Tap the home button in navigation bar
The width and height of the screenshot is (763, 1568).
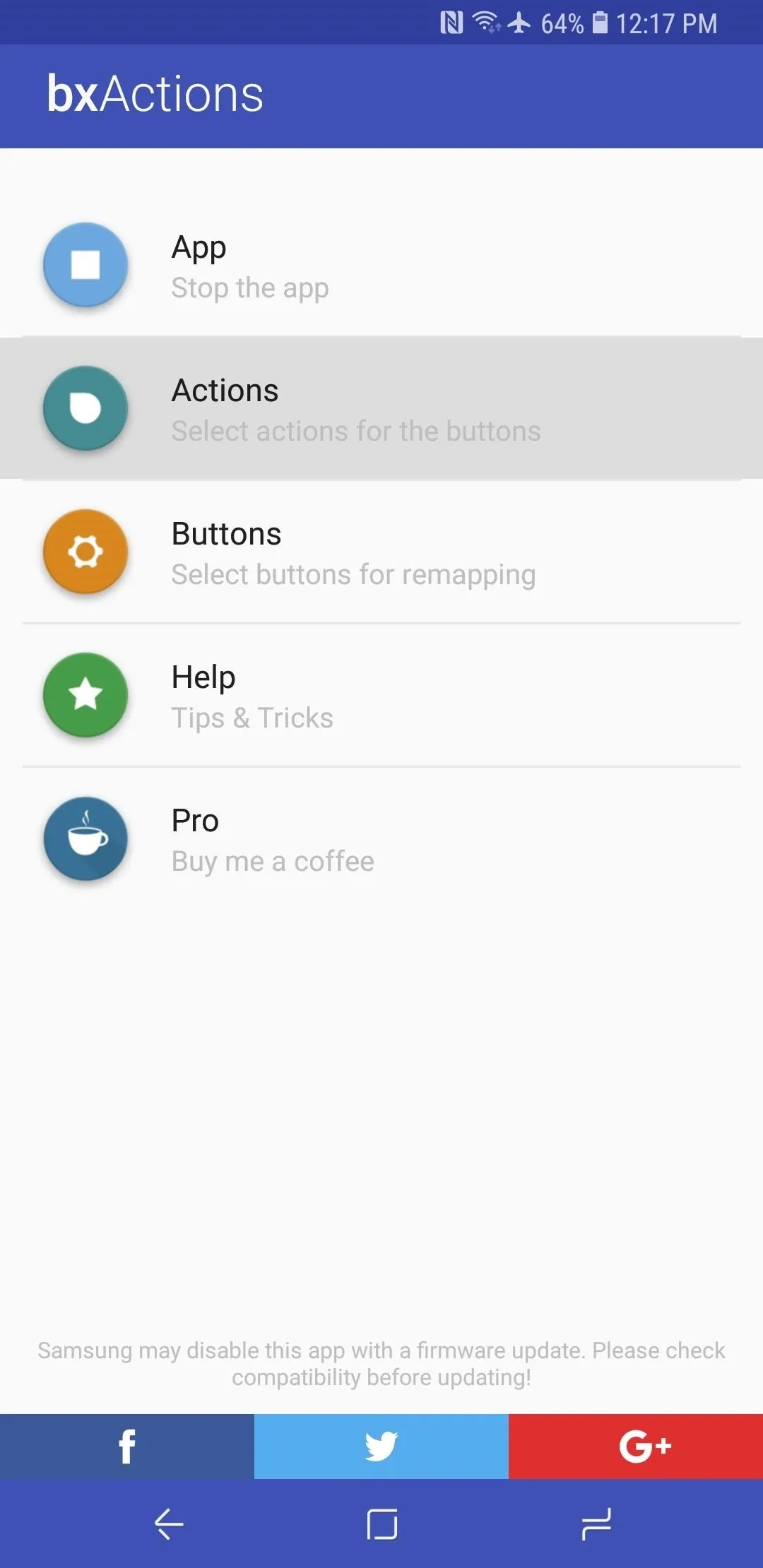(x=382, y=1524)
